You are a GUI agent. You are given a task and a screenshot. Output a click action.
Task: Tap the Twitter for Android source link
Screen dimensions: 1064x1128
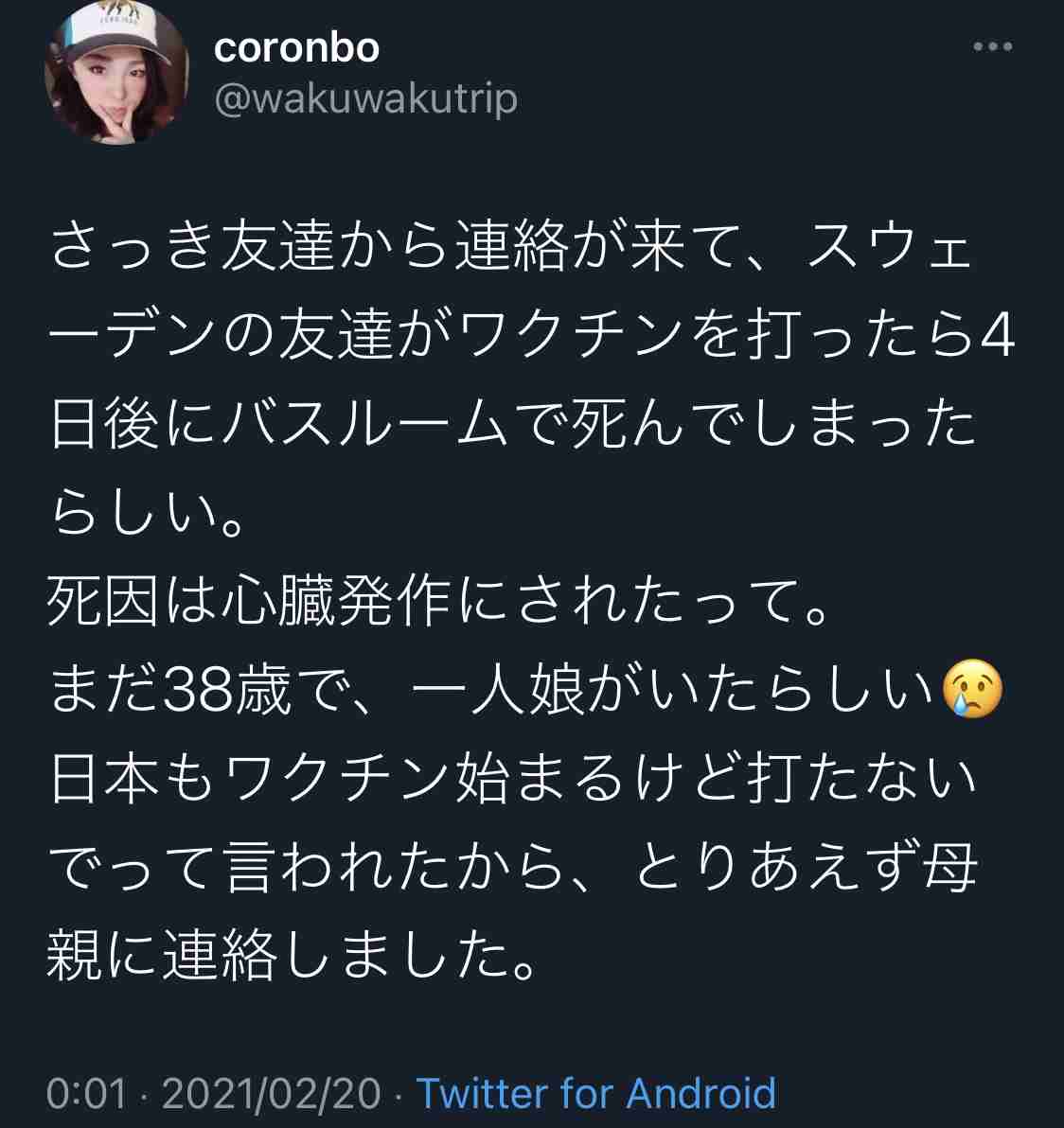(596, 1093)
